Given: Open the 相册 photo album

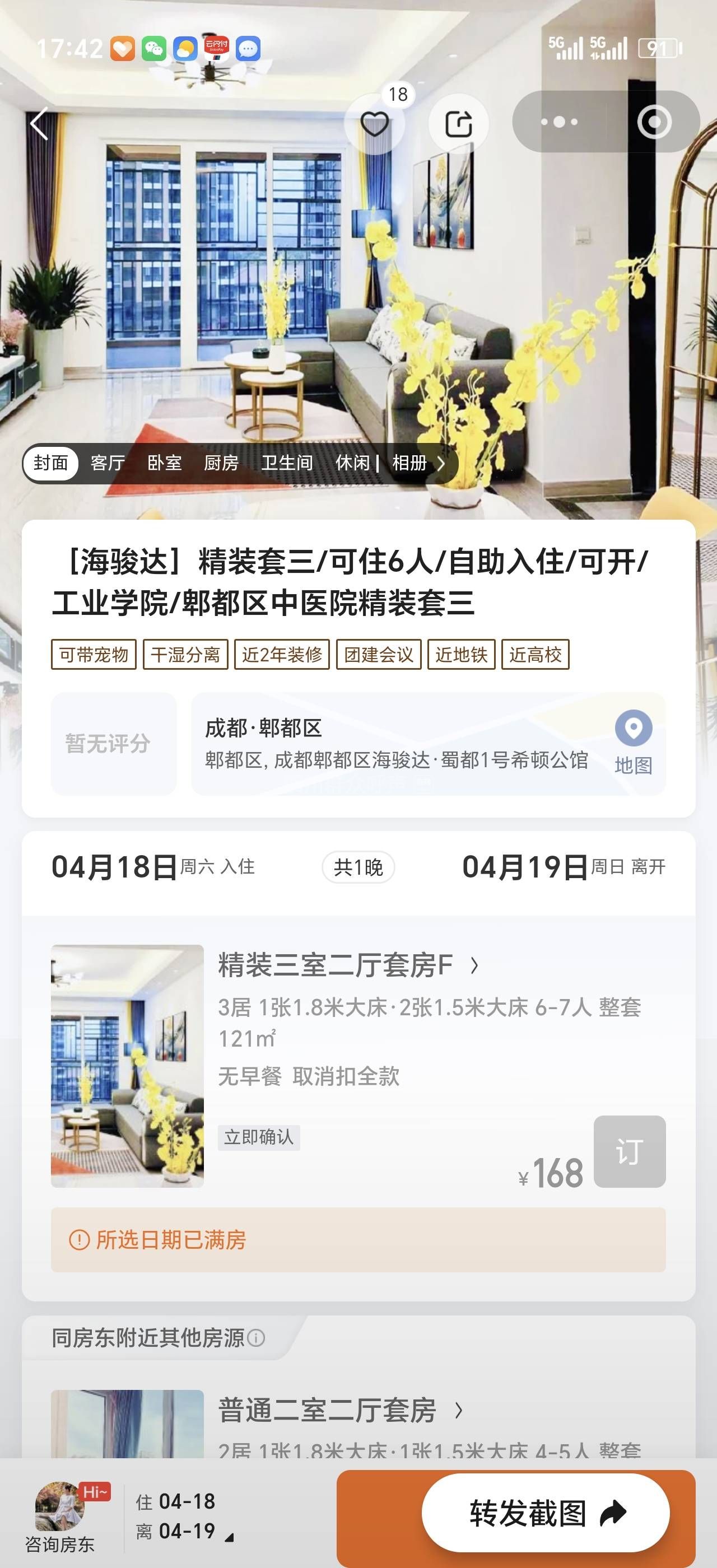Looking at the screenshot, I should click(x=417, y=463).
